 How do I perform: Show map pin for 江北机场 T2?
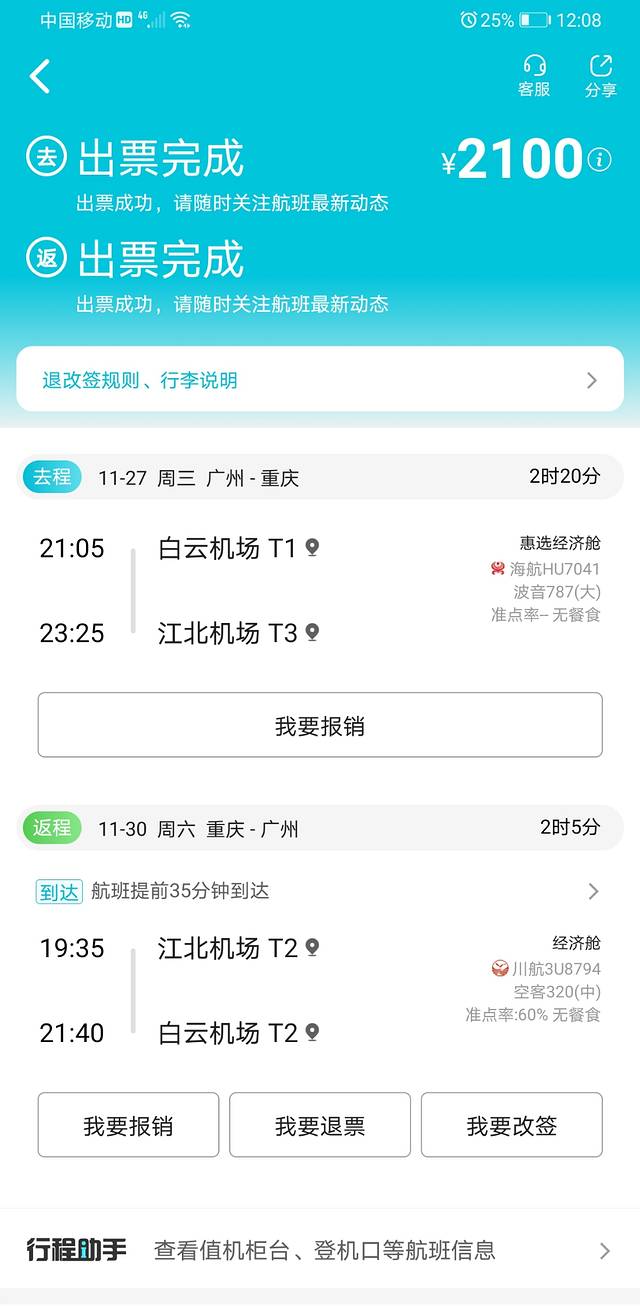(x=312, y=948)
